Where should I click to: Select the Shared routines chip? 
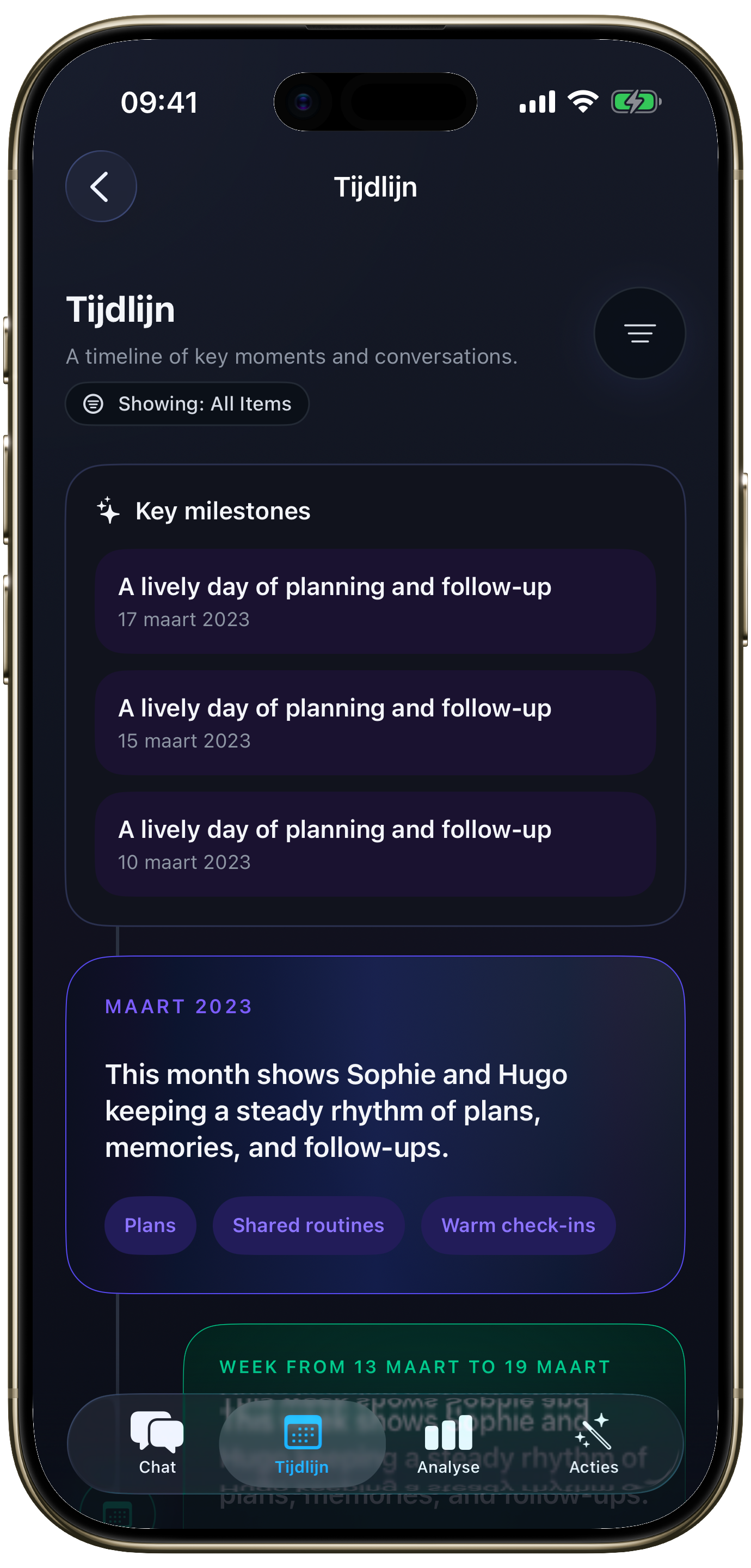pos(309,1224)
